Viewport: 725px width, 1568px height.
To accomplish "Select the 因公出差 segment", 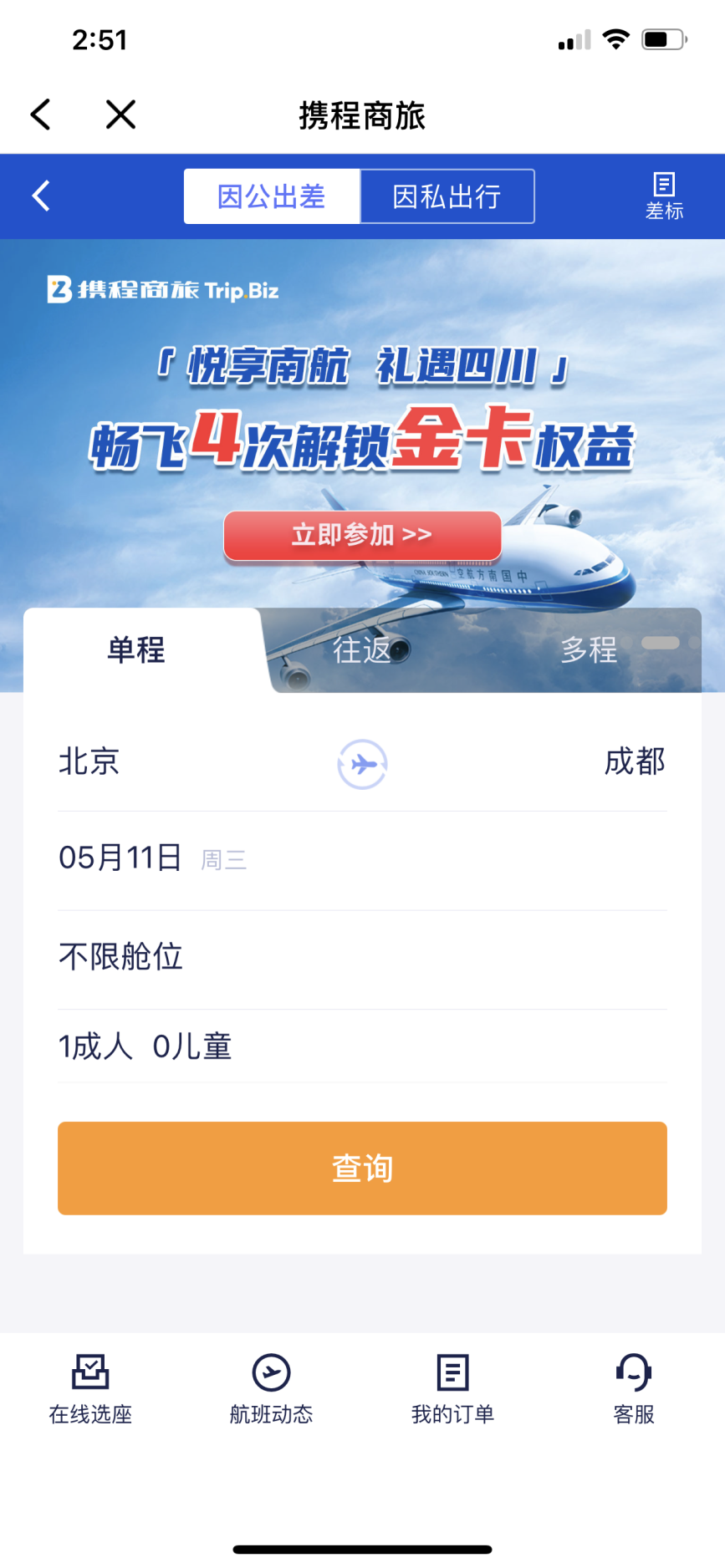I will 272,196.
